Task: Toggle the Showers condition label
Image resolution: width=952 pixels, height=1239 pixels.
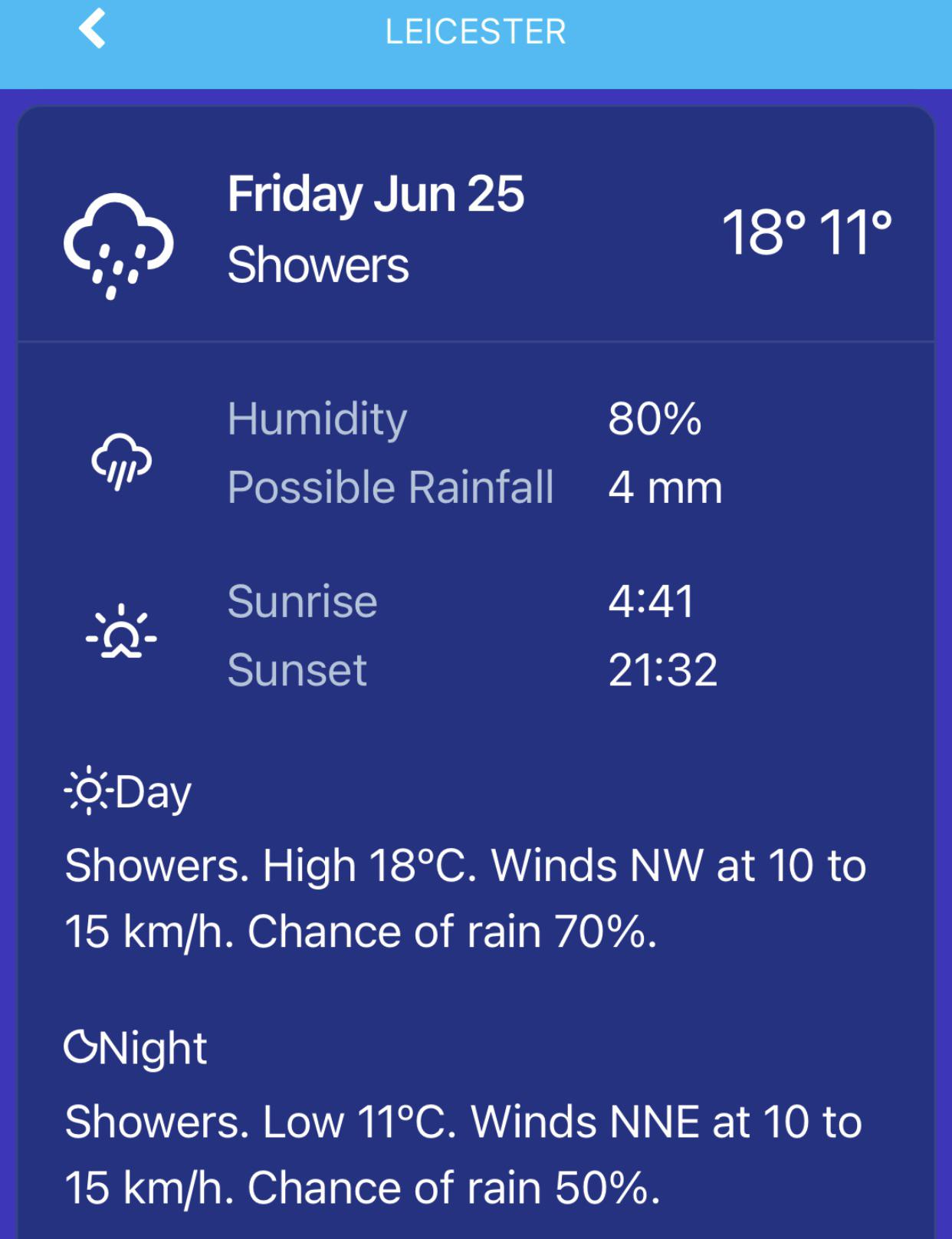Action: click(318, 267)
